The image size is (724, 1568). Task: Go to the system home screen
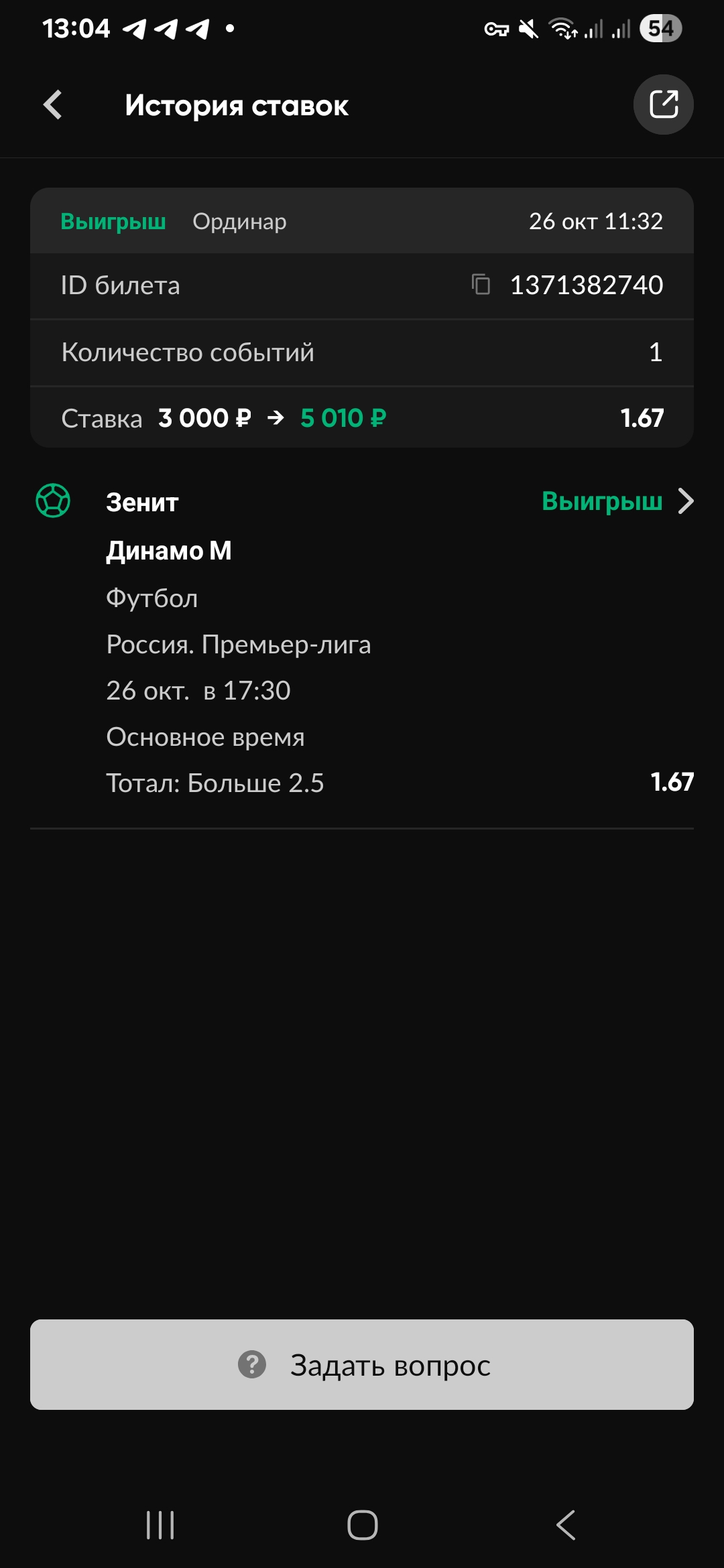362,1525
